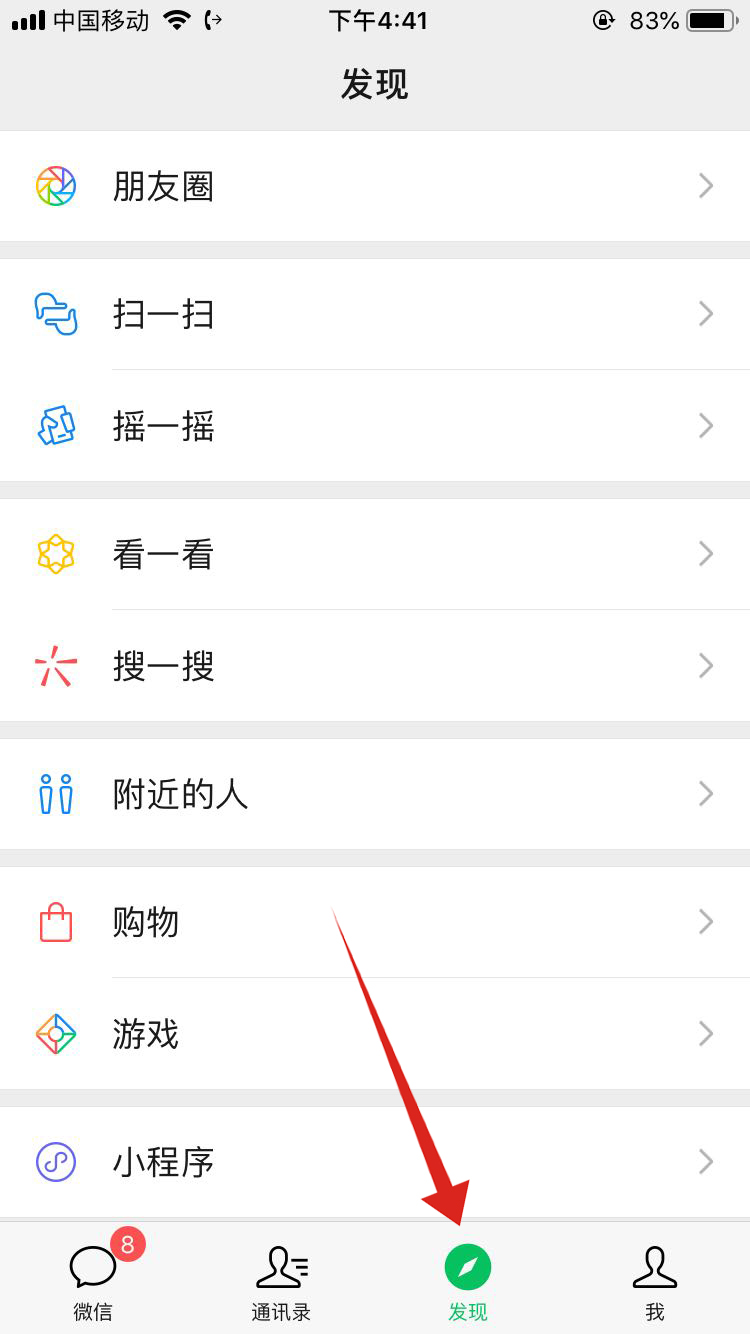The image size is (750, 1334).
Task: Open 看一看 (Top Stories)
Action: coord(375,554)
